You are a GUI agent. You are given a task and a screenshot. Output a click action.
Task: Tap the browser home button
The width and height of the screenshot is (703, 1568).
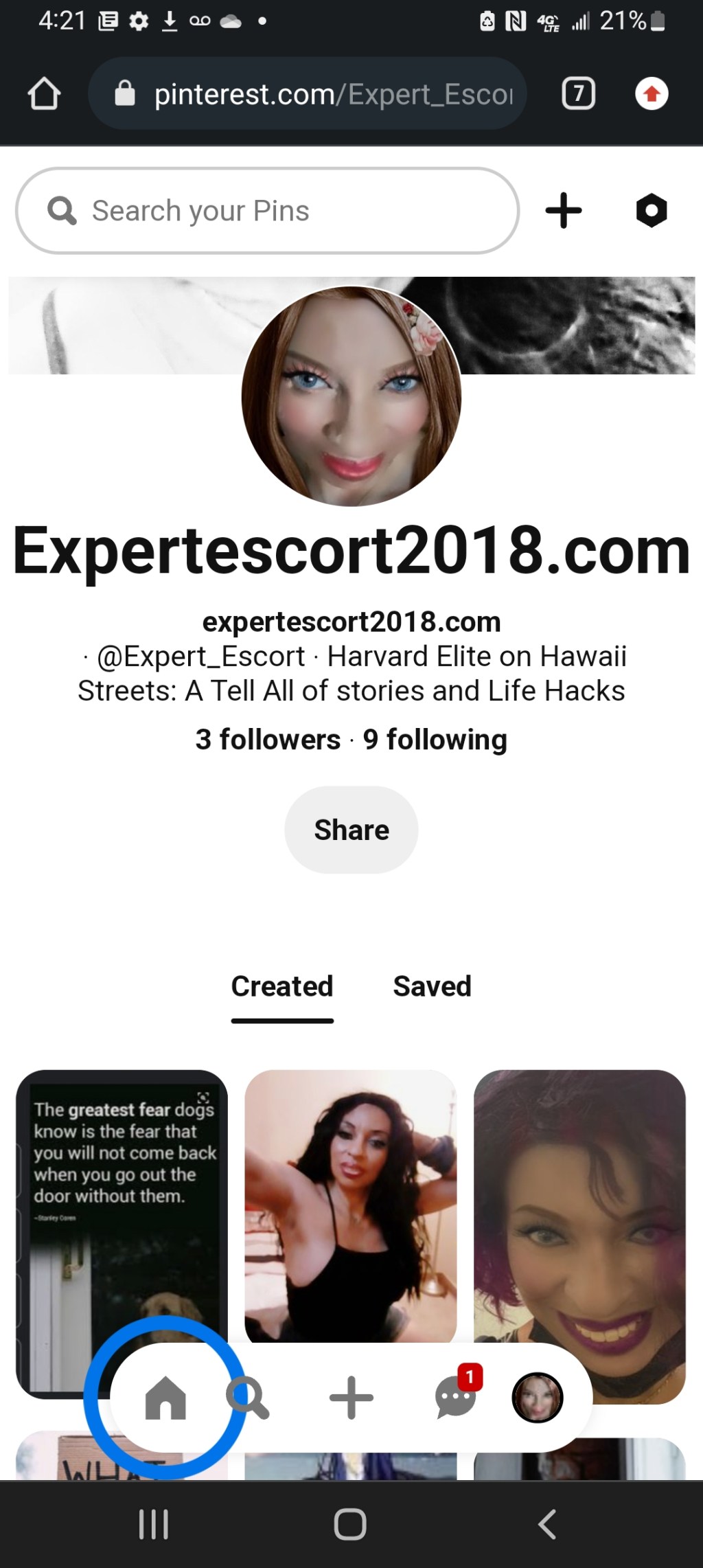(x=45, y=94)
